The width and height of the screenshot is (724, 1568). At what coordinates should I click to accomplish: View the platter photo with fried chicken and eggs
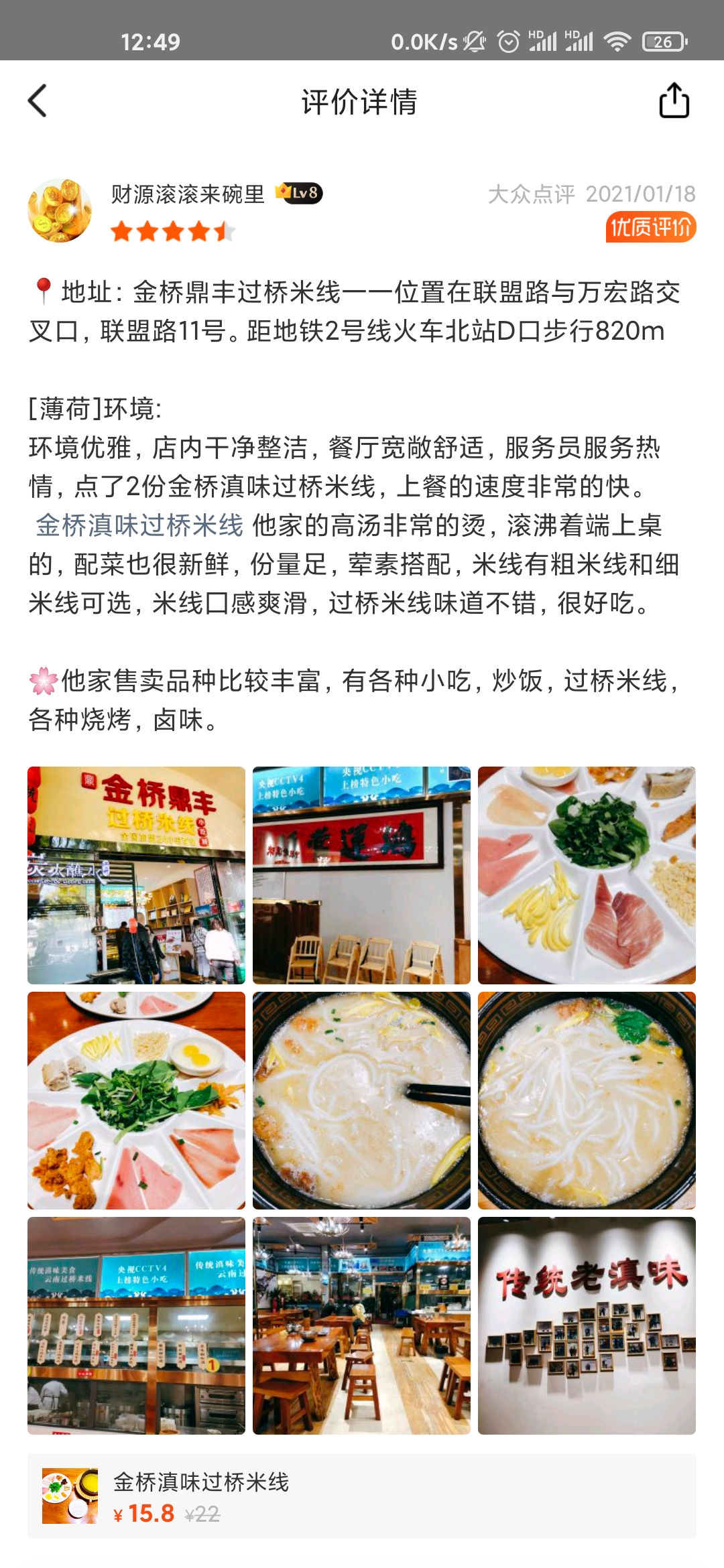tap(136, 1100)
